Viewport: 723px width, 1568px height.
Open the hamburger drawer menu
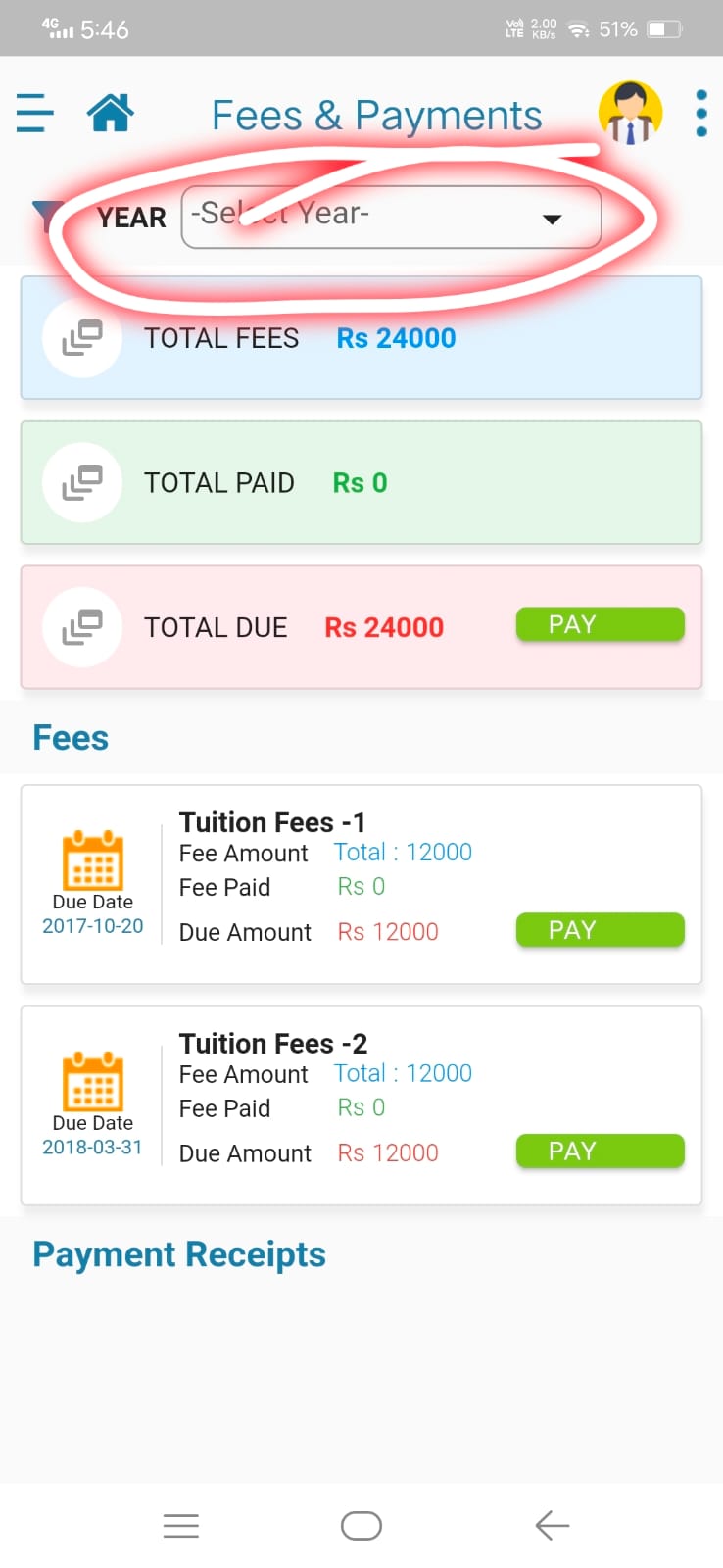34,113
